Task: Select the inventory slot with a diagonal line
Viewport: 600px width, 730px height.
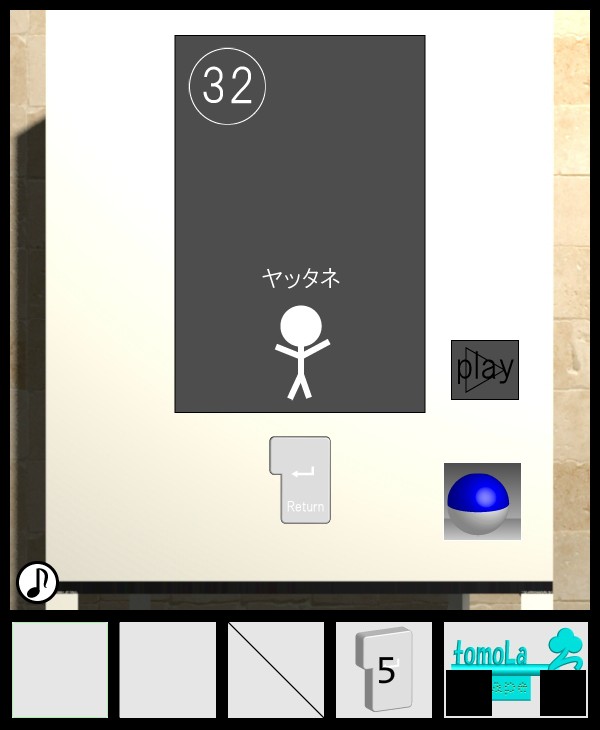Action: click(276, 669)
